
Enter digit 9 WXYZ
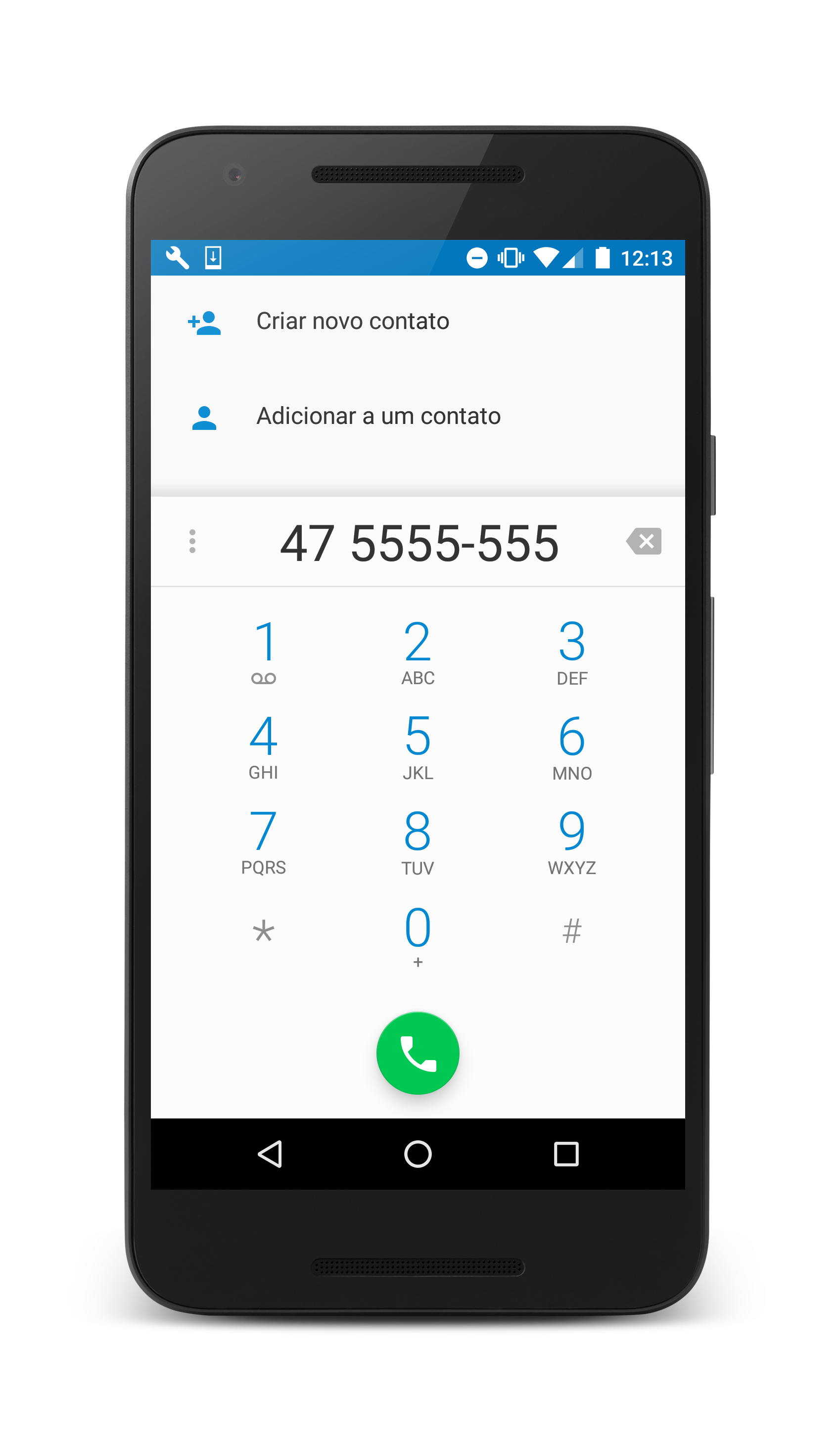pyautogui.click(x=572, y=842)
